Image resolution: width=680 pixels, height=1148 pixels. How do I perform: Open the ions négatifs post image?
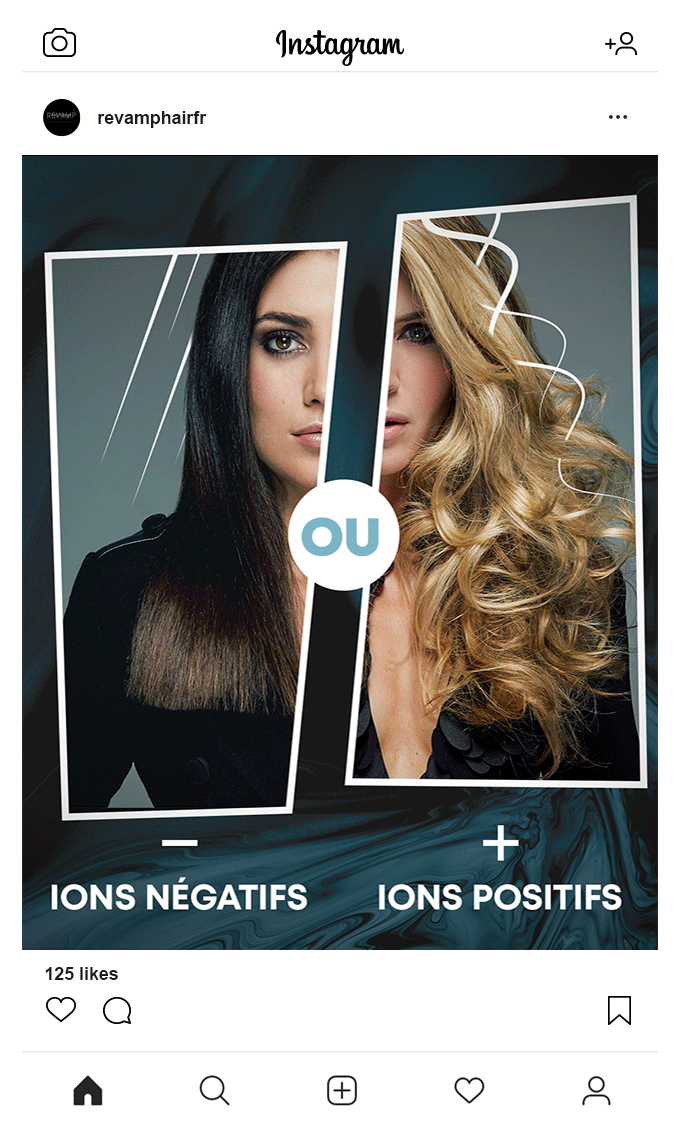[x=340, y=552]
